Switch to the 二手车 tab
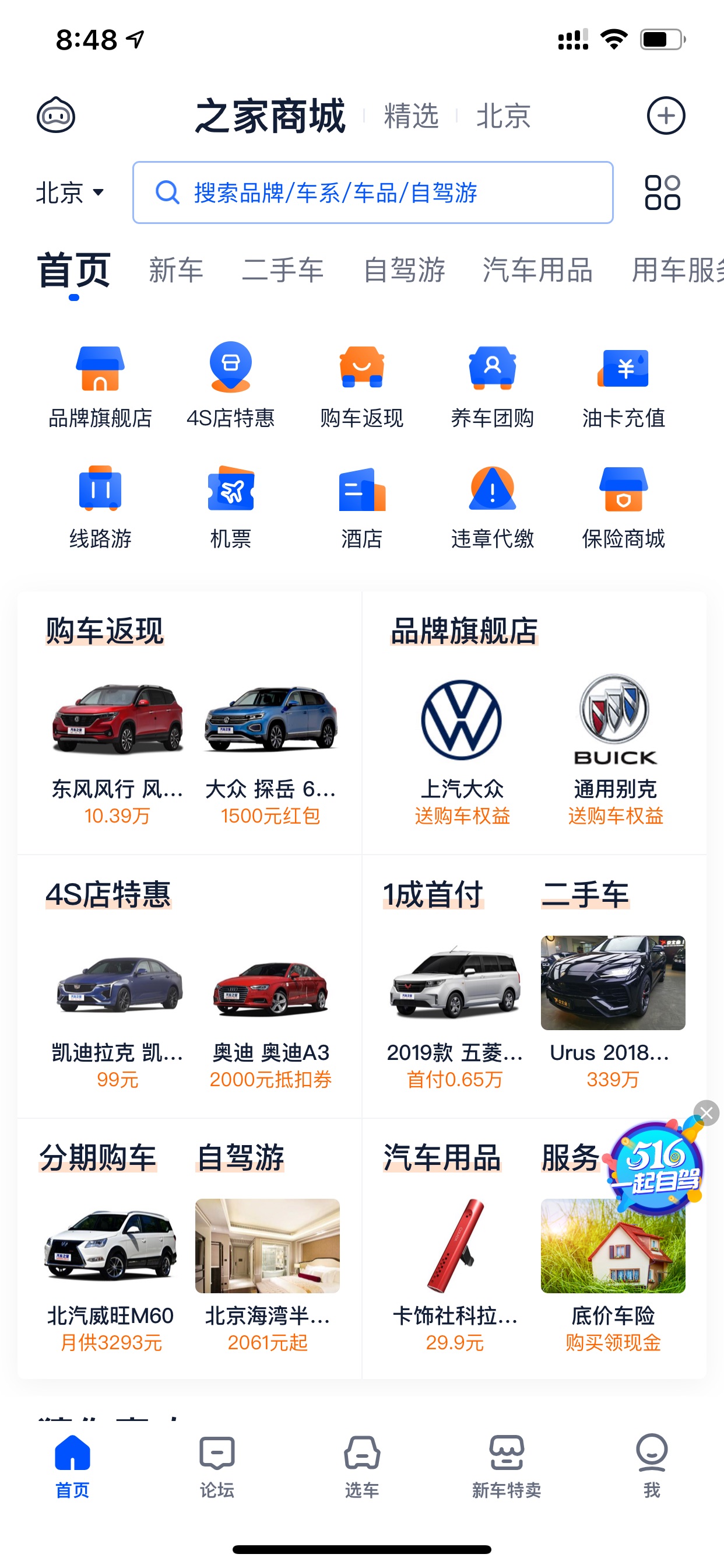Viewport: 724px width, 1568px height. point(283,269)
